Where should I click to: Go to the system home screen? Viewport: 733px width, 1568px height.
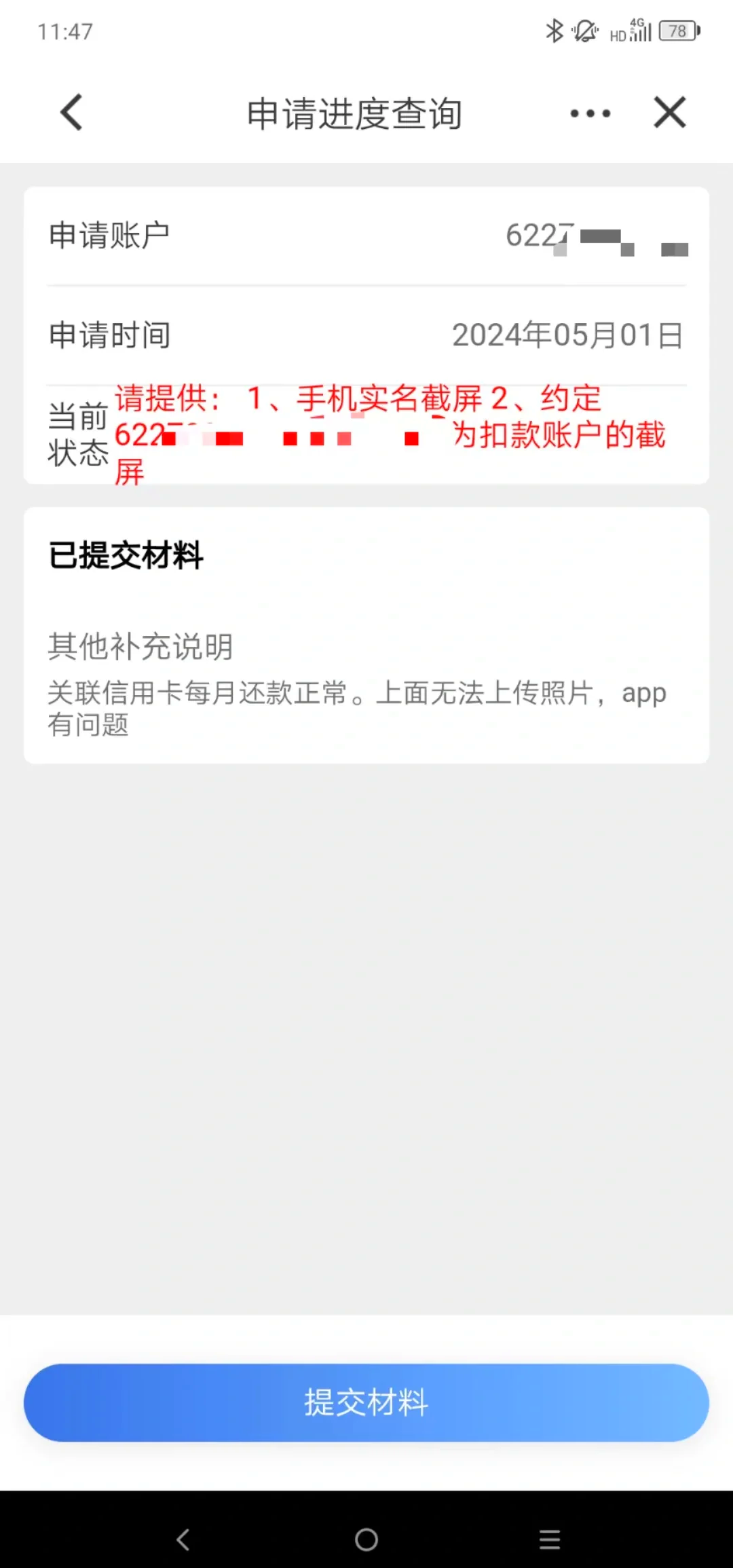366,1539
